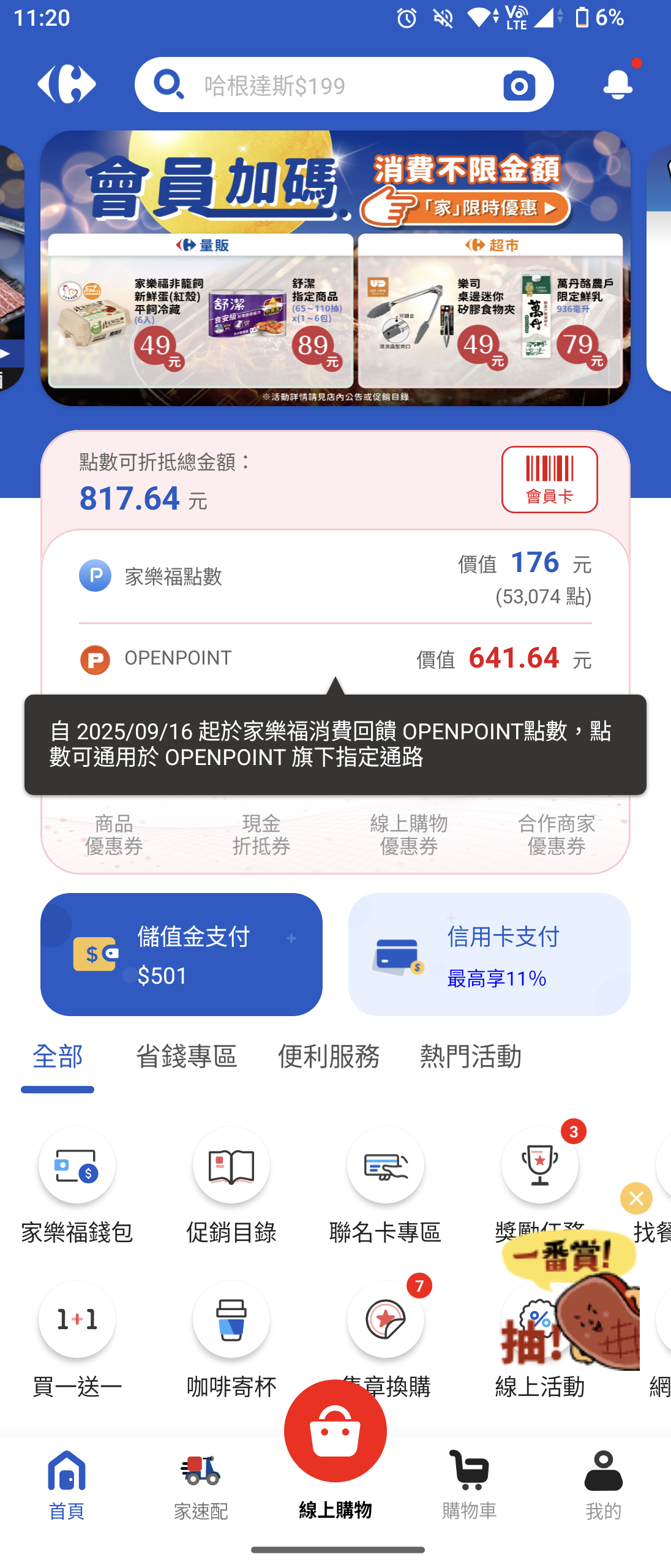Open 信用卡支付 card

[489, 954]
